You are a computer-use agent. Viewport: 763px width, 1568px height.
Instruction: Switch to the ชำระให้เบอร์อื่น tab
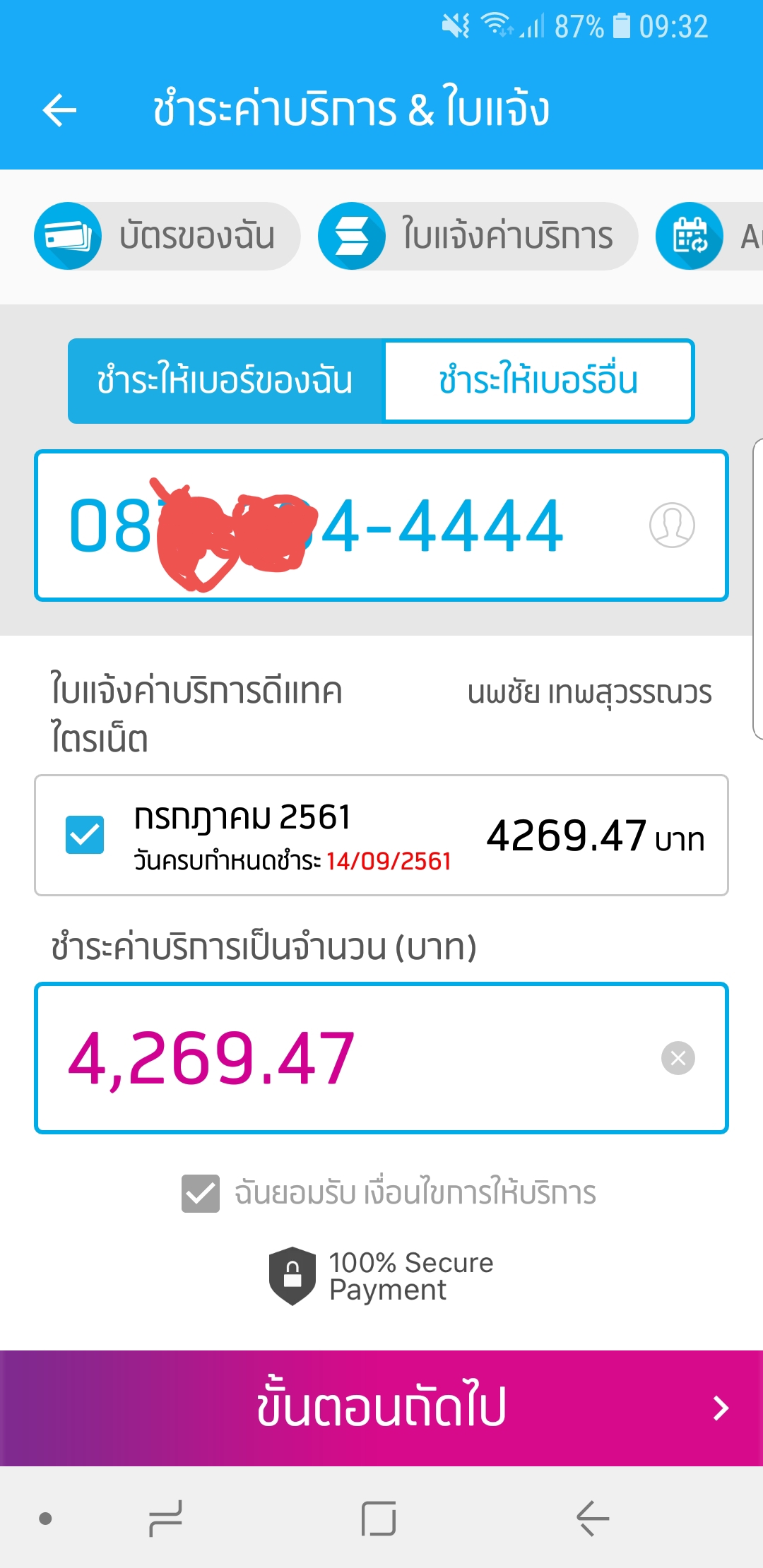538,381
